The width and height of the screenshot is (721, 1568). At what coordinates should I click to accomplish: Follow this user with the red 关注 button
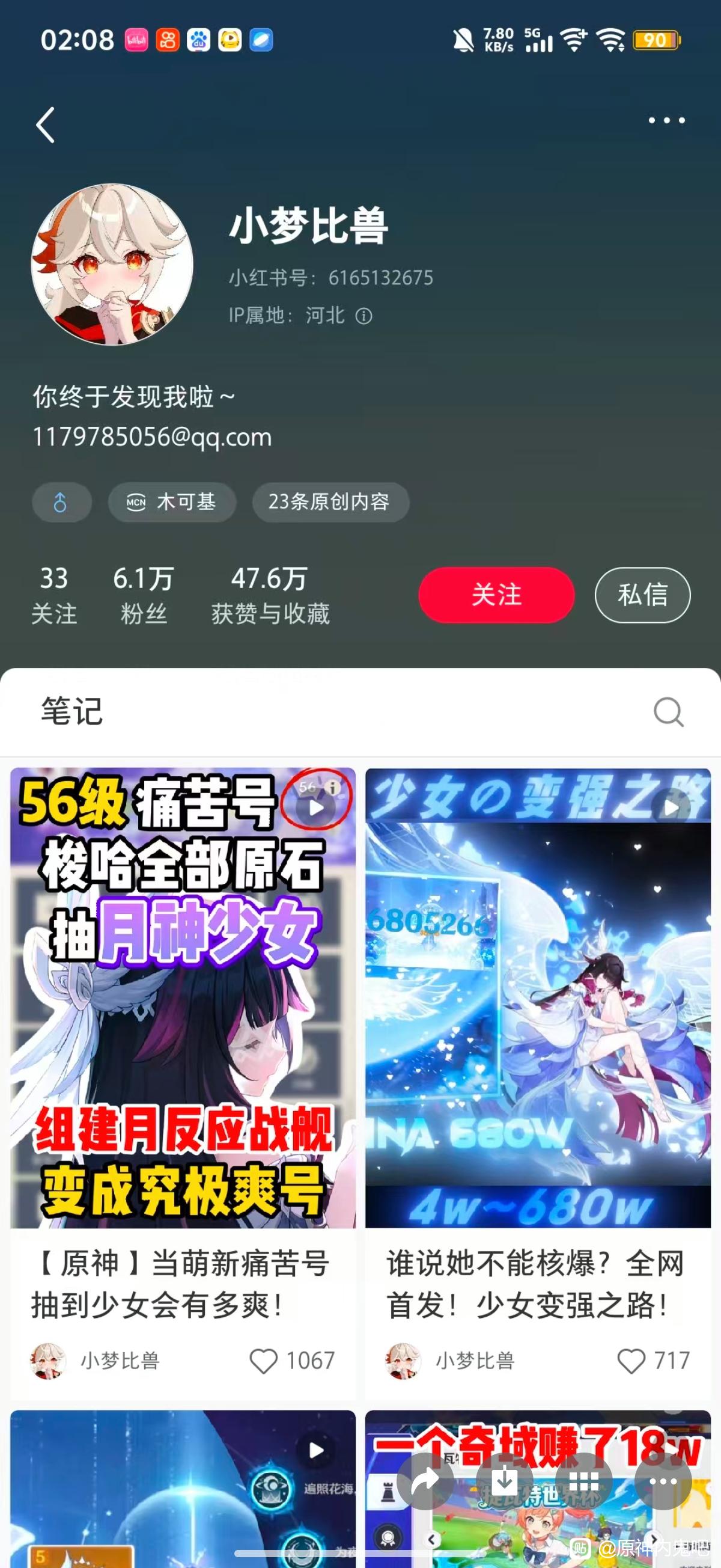point(496,595)
